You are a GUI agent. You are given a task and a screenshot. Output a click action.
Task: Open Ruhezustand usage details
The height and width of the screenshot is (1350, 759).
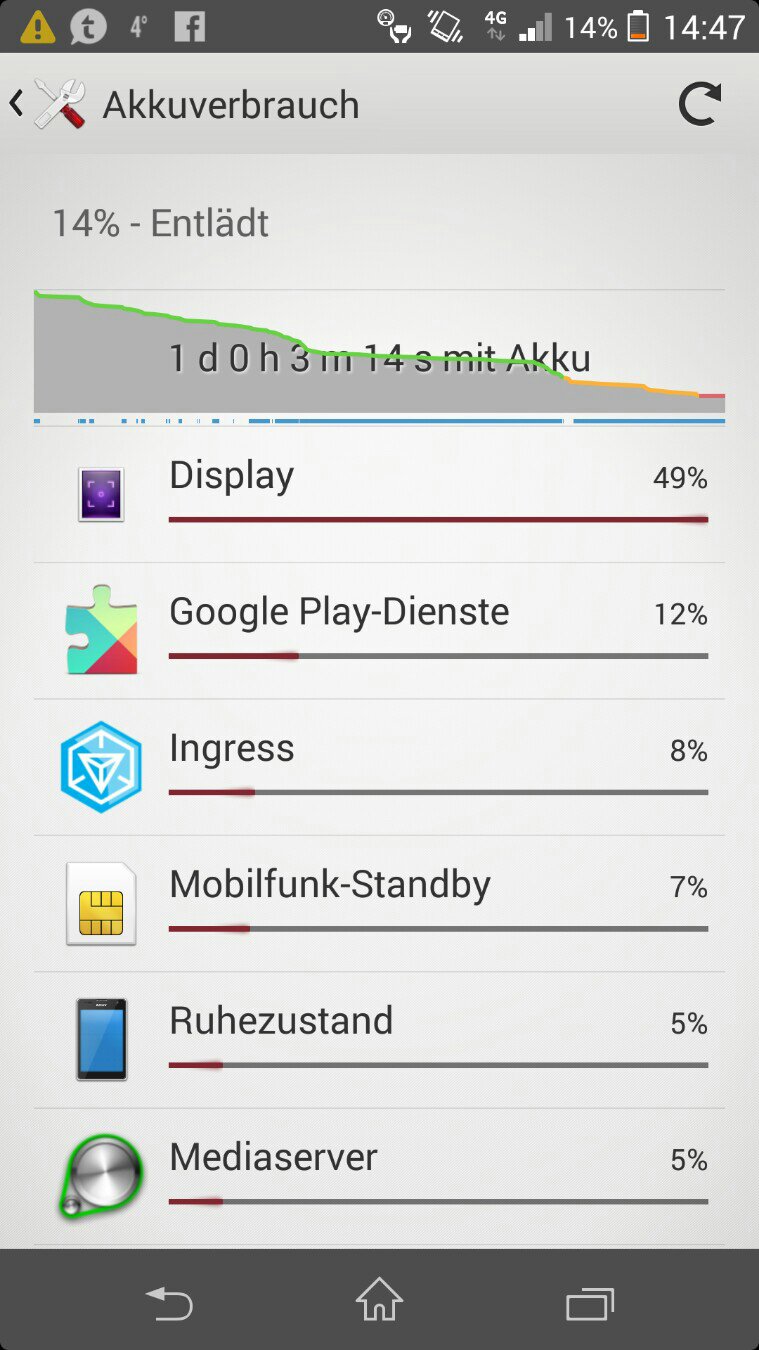(x=379, y=1040)
